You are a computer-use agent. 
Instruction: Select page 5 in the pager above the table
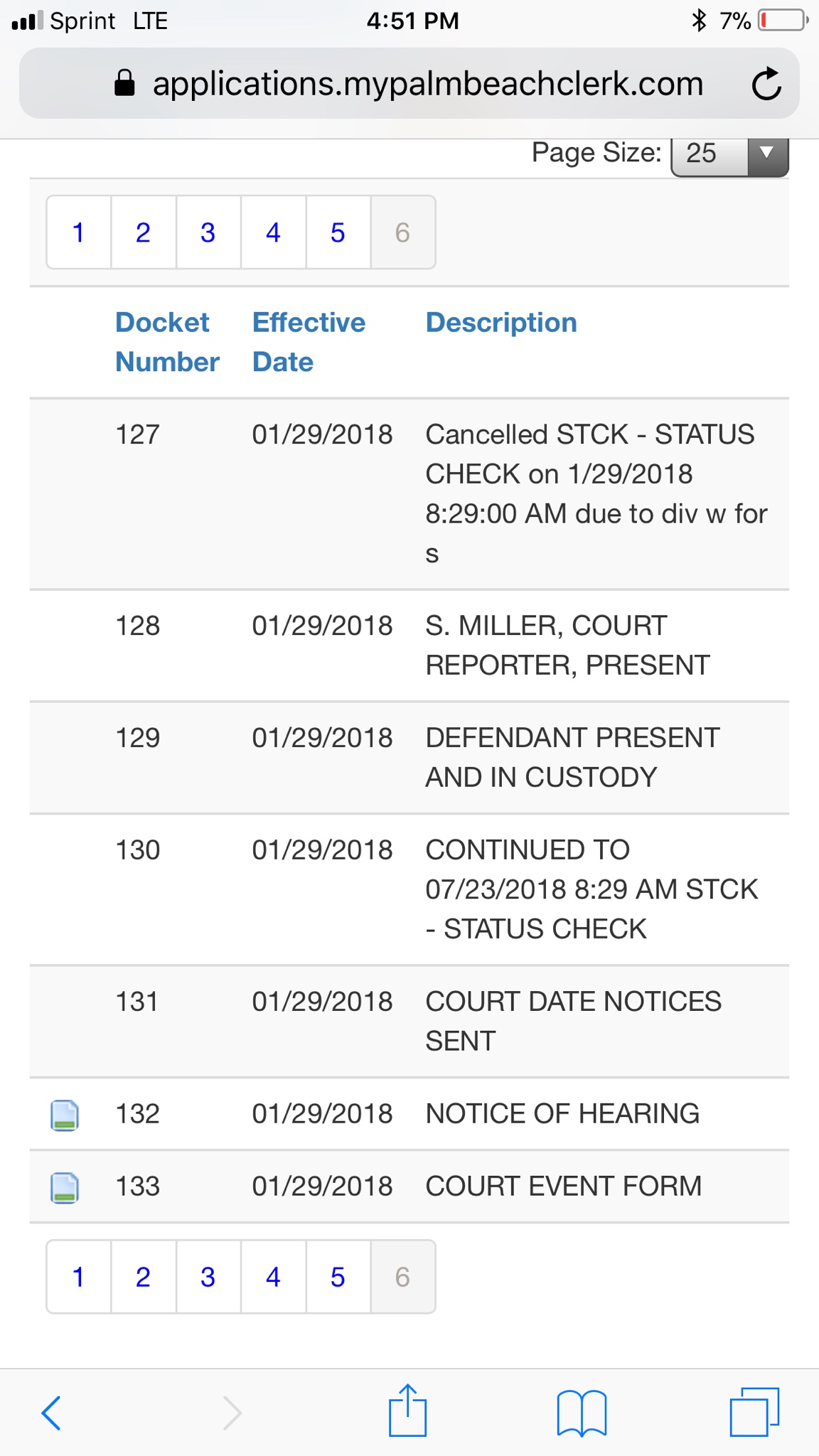click(x=338, y=232)
